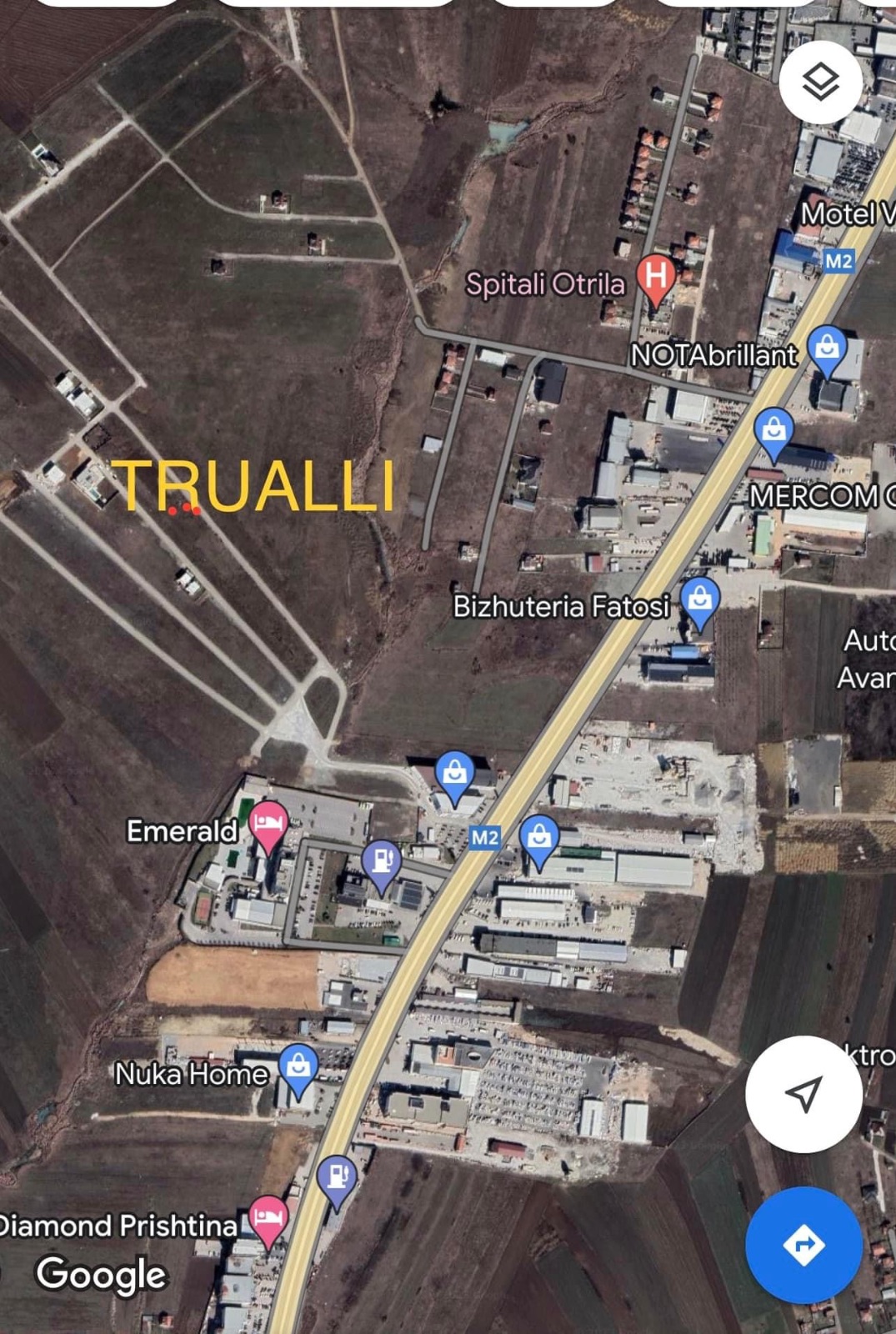Select the Diamond Prishtina hotel pin
Image resolution: width=896 pixels, height=1334 pixels.
[268, 1220]
